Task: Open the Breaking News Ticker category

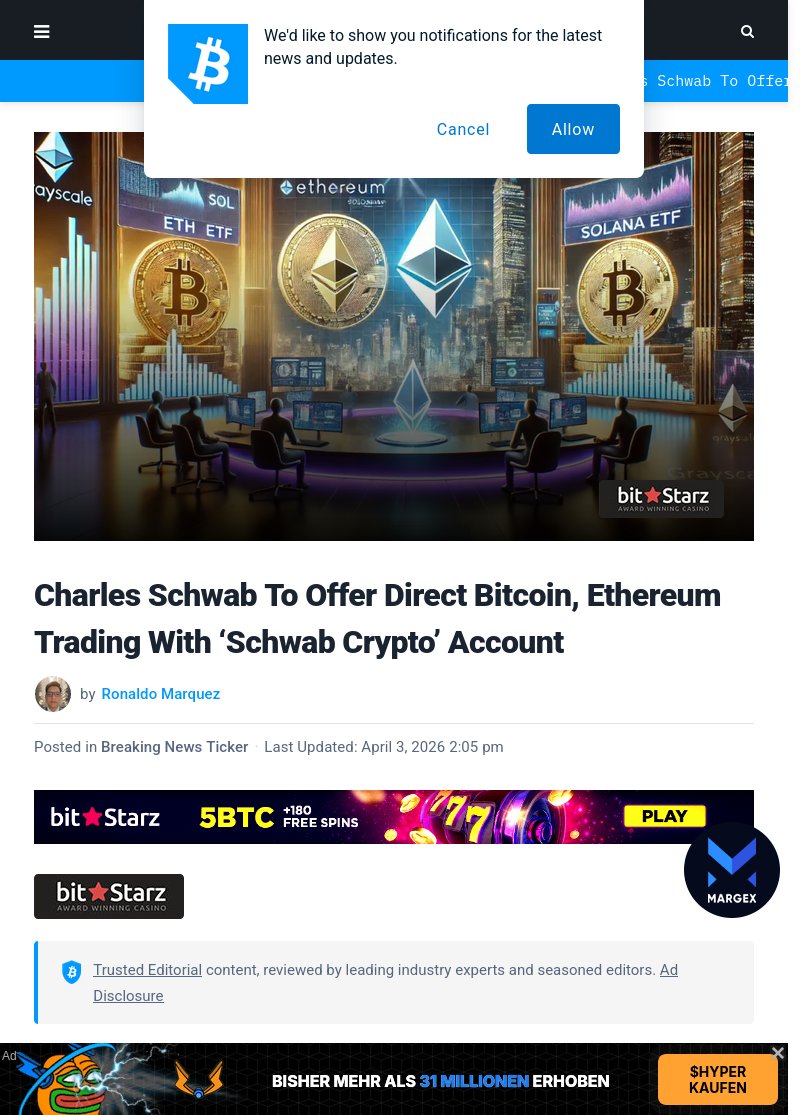Action: coord(174,747)
